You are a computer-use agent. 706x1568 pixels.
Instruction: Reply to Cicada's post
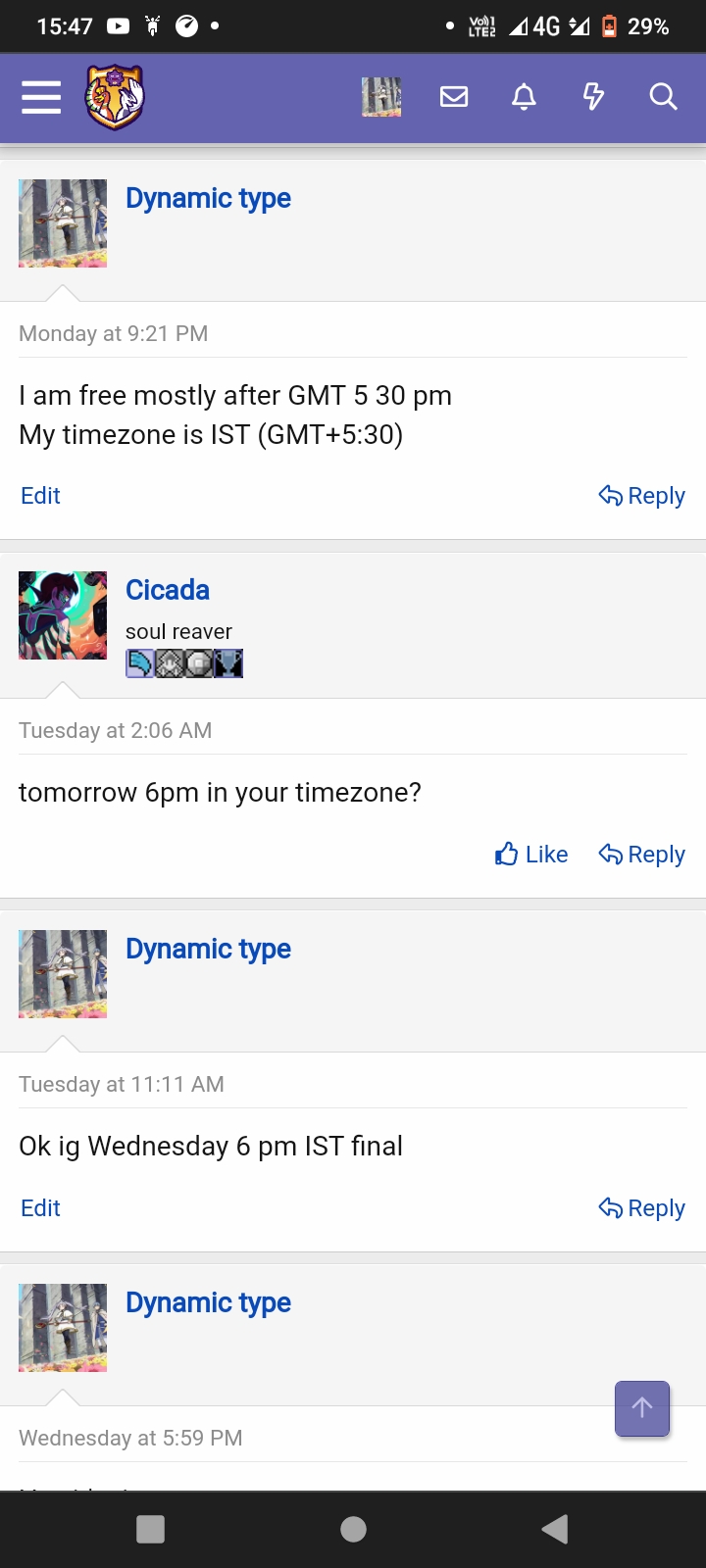click(x=642, y=855)
